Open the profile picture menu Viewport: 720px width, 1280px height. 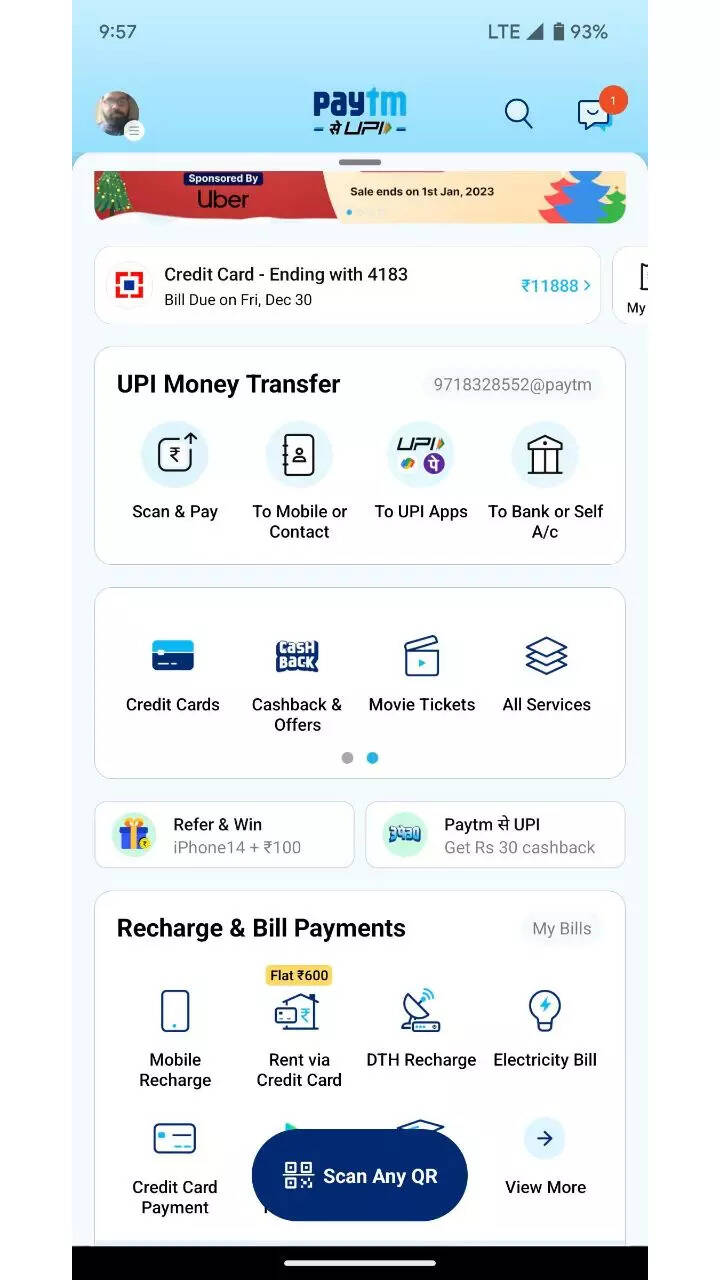pos(118,114)
